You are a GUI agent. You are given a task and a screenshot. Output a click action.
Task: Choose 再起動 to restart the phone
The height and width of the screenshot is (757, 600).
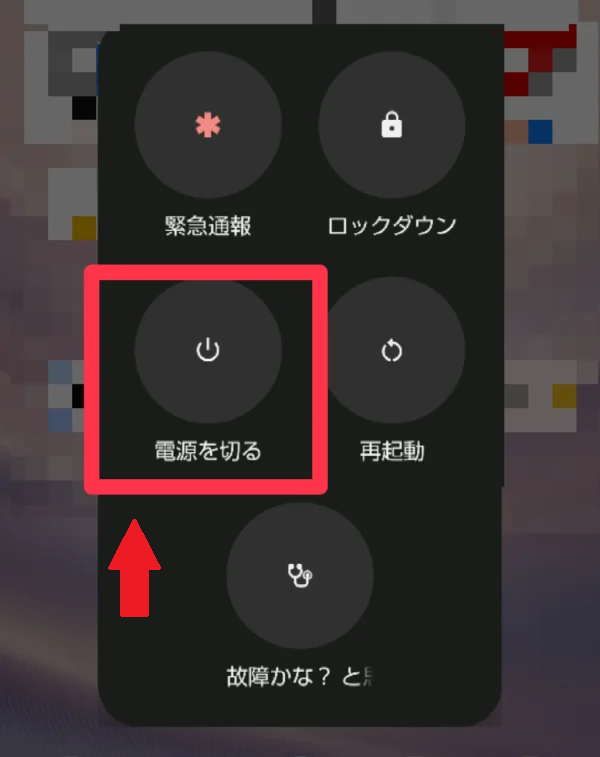coord(392,351)
